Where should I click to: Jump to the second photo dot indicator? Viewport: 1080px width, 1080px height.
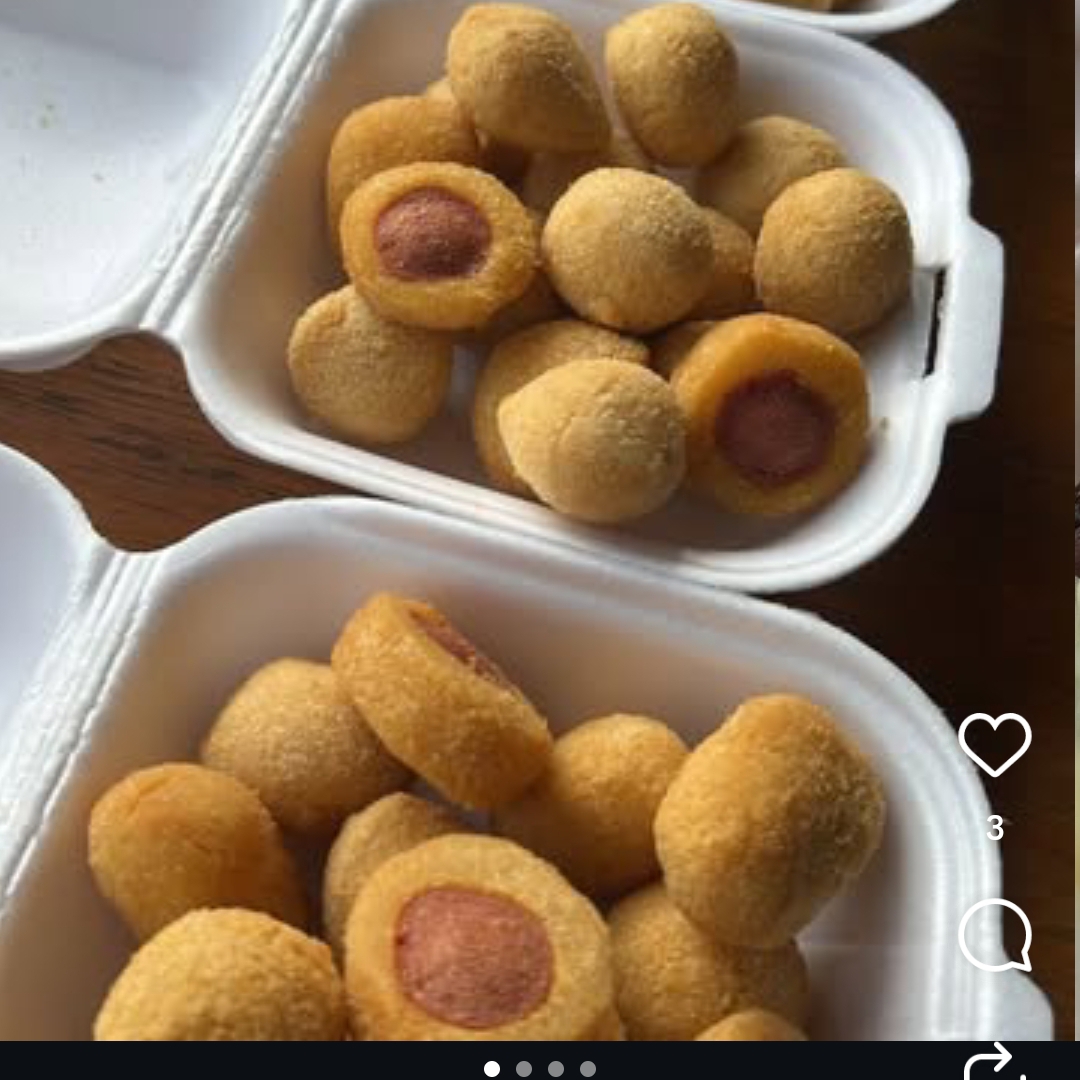tap(524, 1069)
